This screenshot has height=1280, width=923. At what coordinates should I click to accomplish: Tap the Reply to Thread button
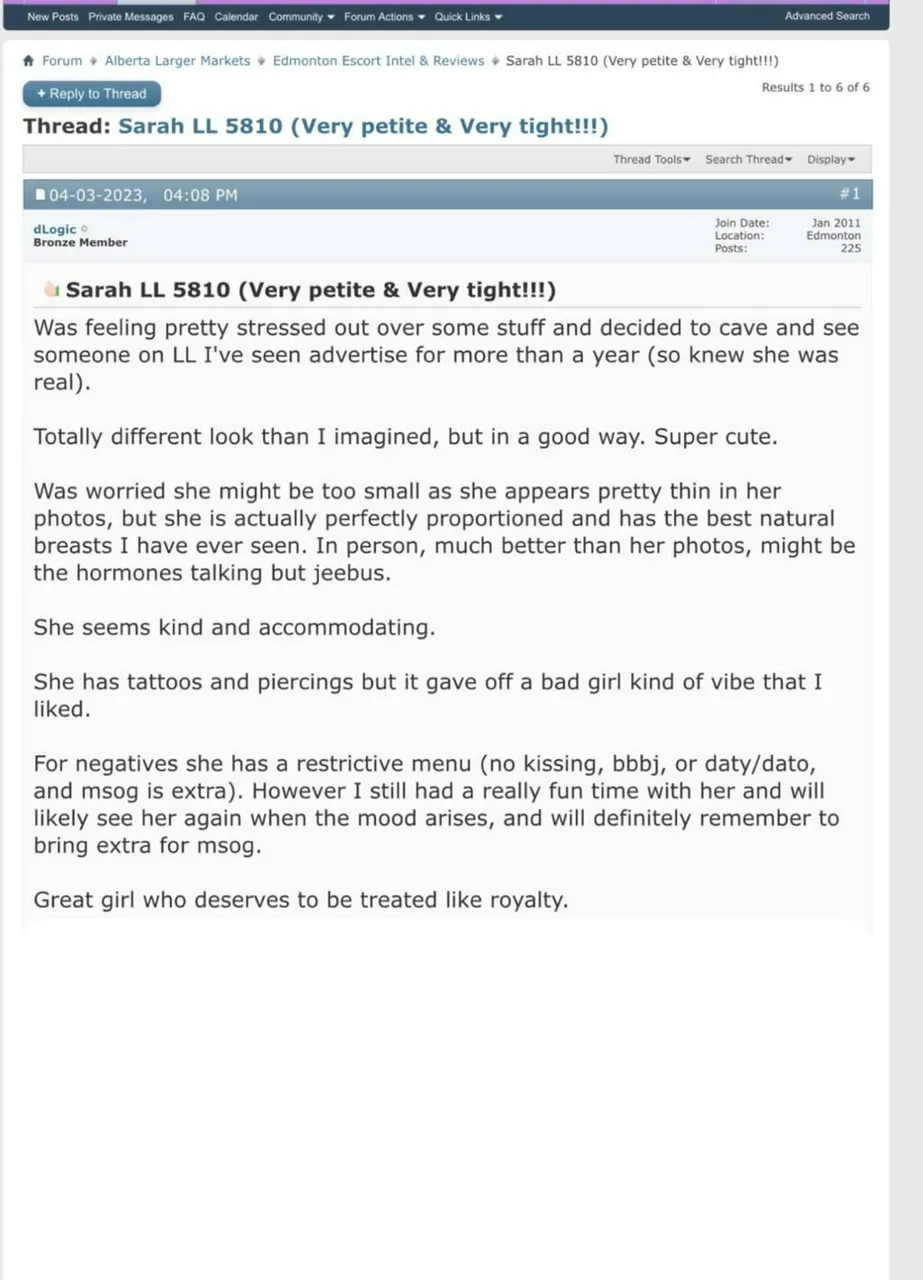(x=92, y=94)
